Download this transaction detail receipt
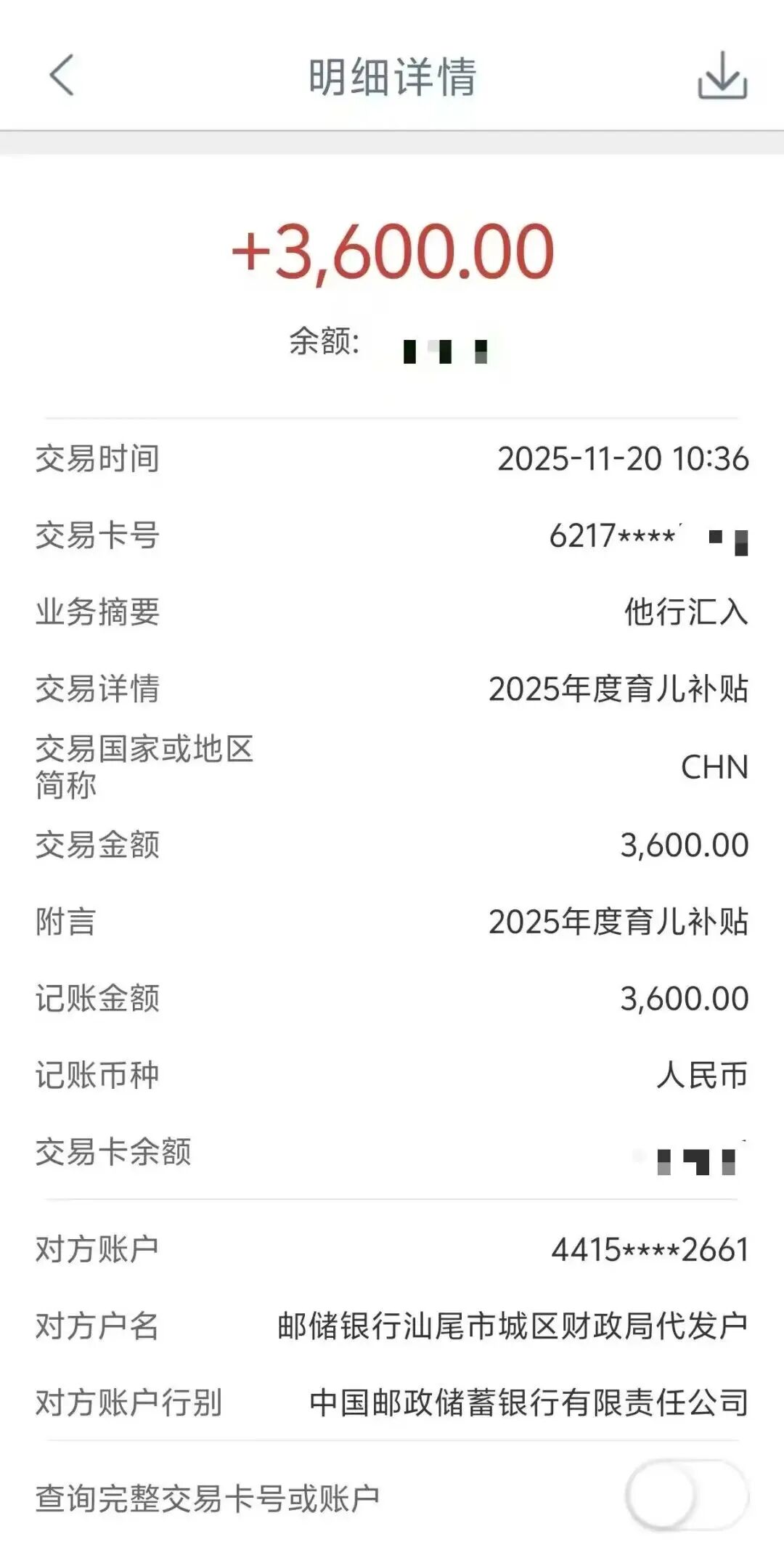The width and height of the screenshot is (784, 1550). point(722,76)
